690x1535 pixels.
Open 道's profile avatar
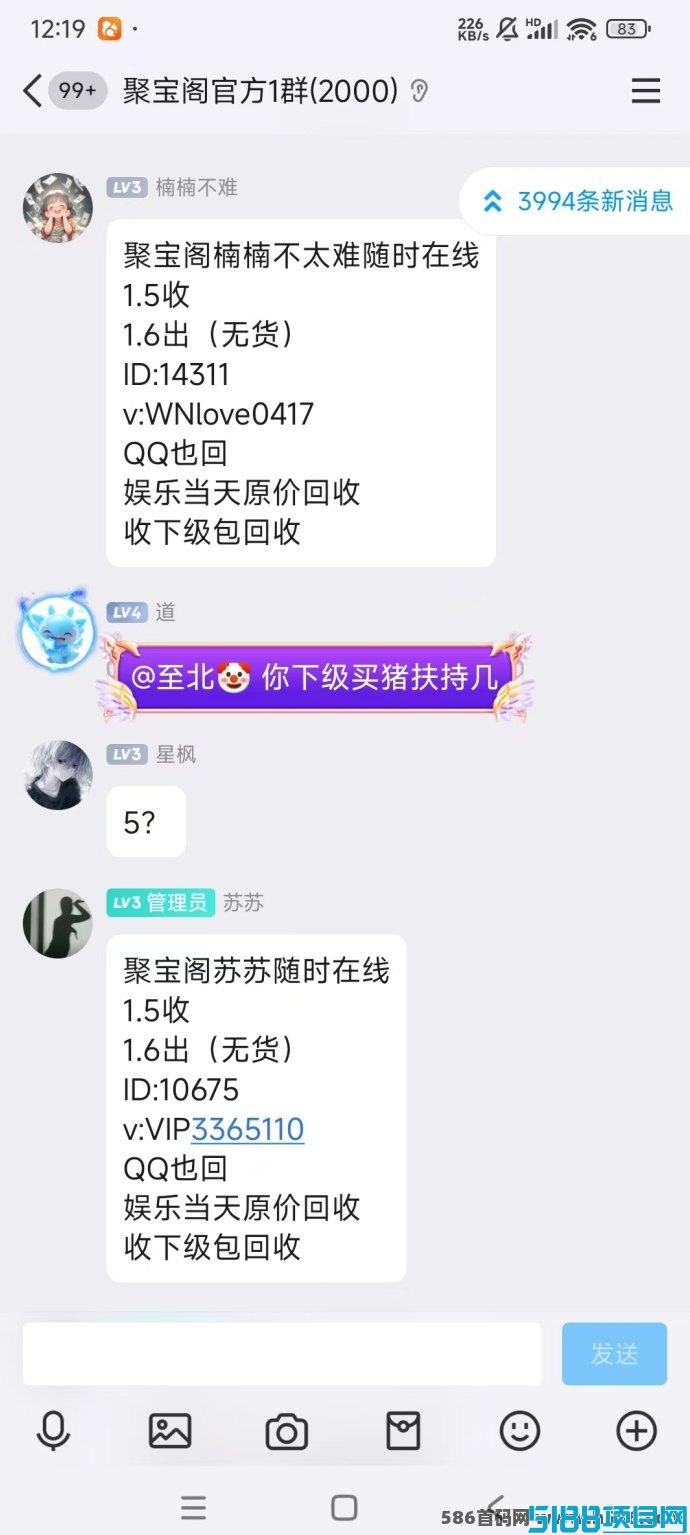tap(58, 632)
